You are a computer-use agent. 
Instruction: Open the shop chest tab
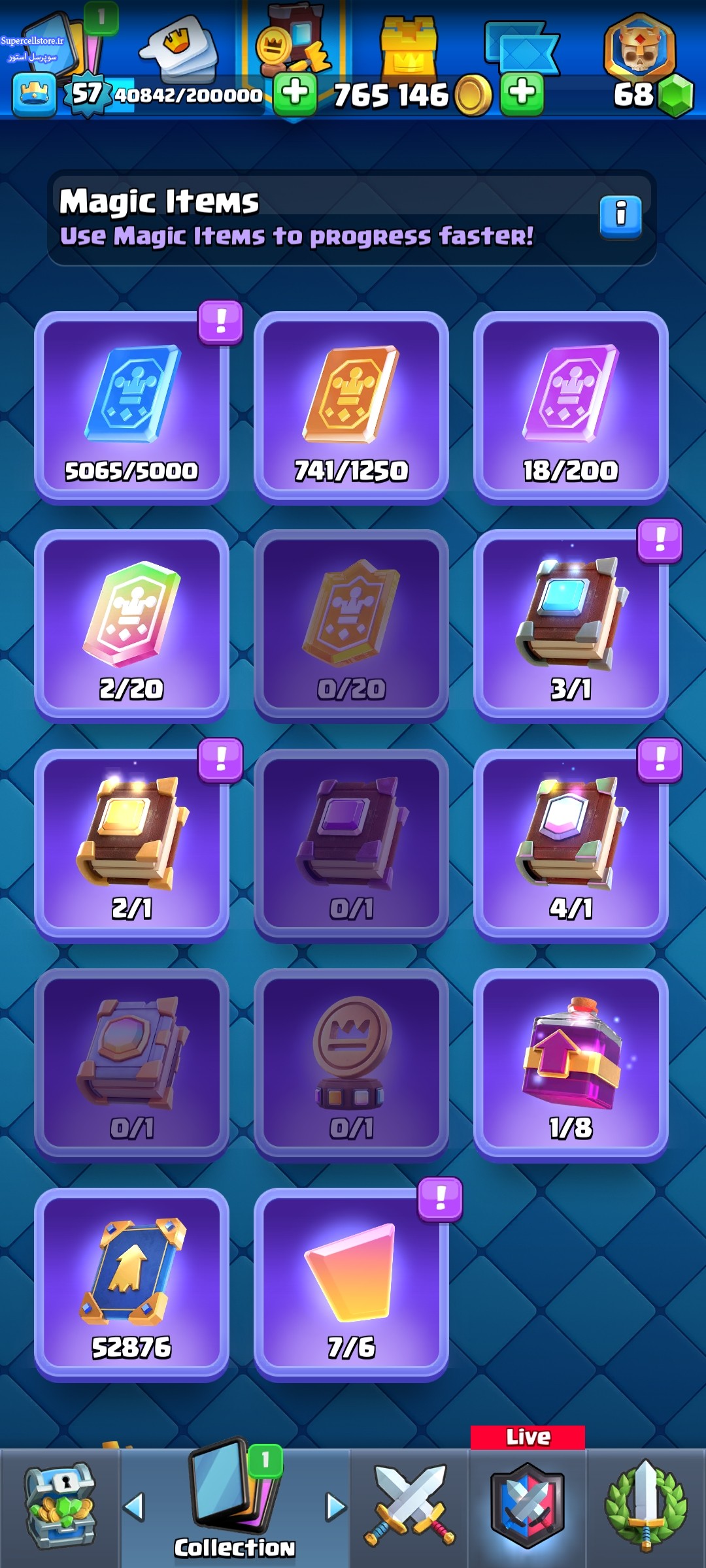[59, 1506]
